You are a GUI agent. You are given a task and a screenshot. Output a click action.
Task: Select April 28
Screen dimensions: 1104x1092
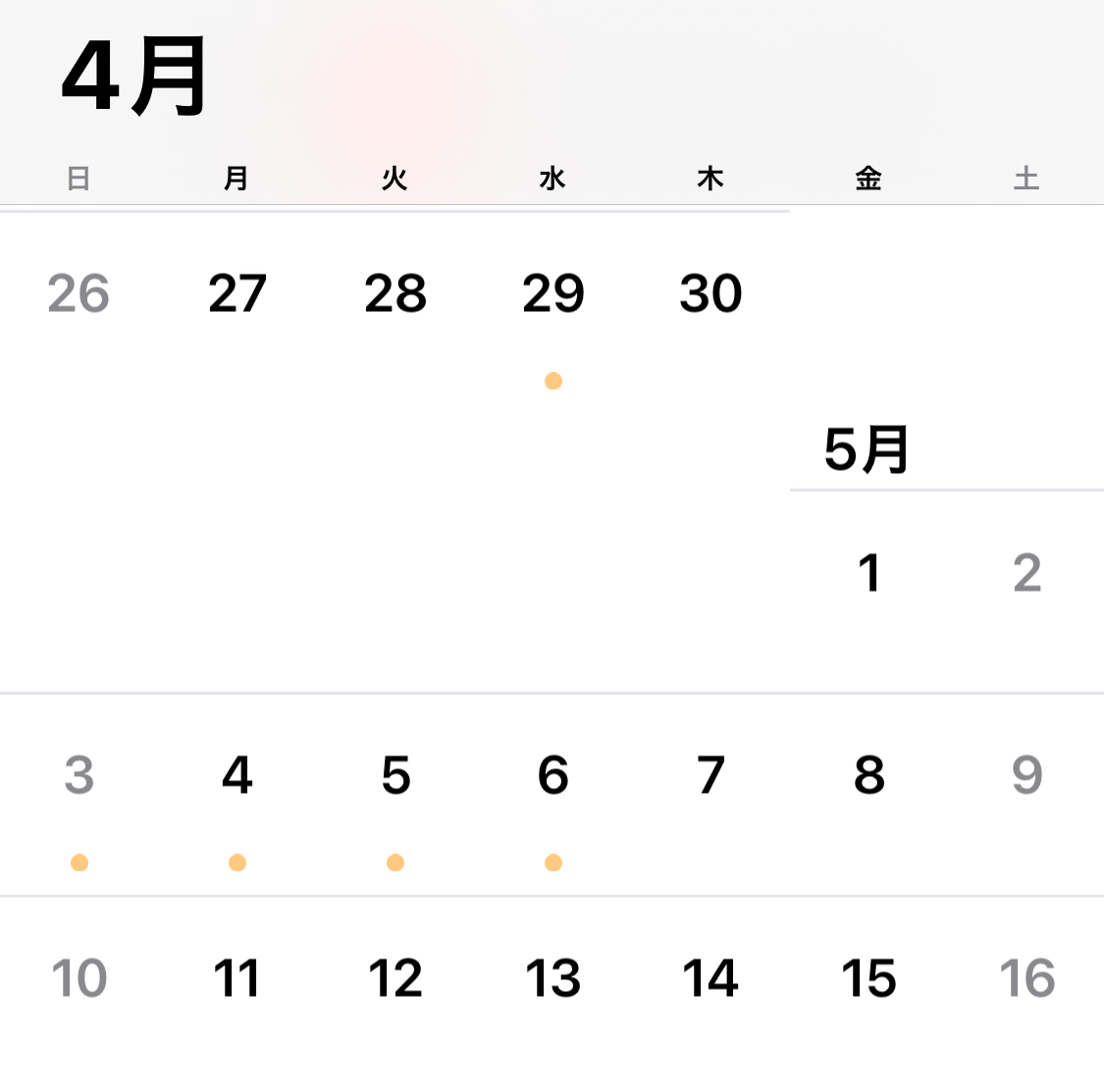[395, 293]
